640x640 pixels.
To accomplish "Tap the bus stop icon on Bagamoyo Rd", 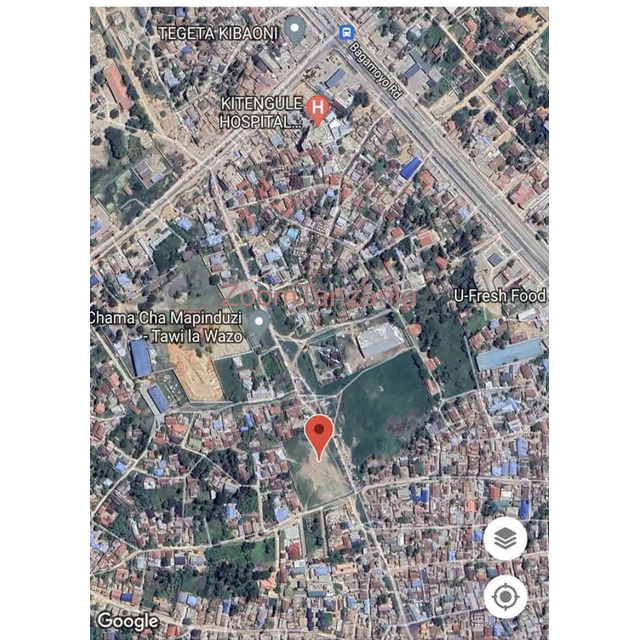I will (x=346, y=32).
